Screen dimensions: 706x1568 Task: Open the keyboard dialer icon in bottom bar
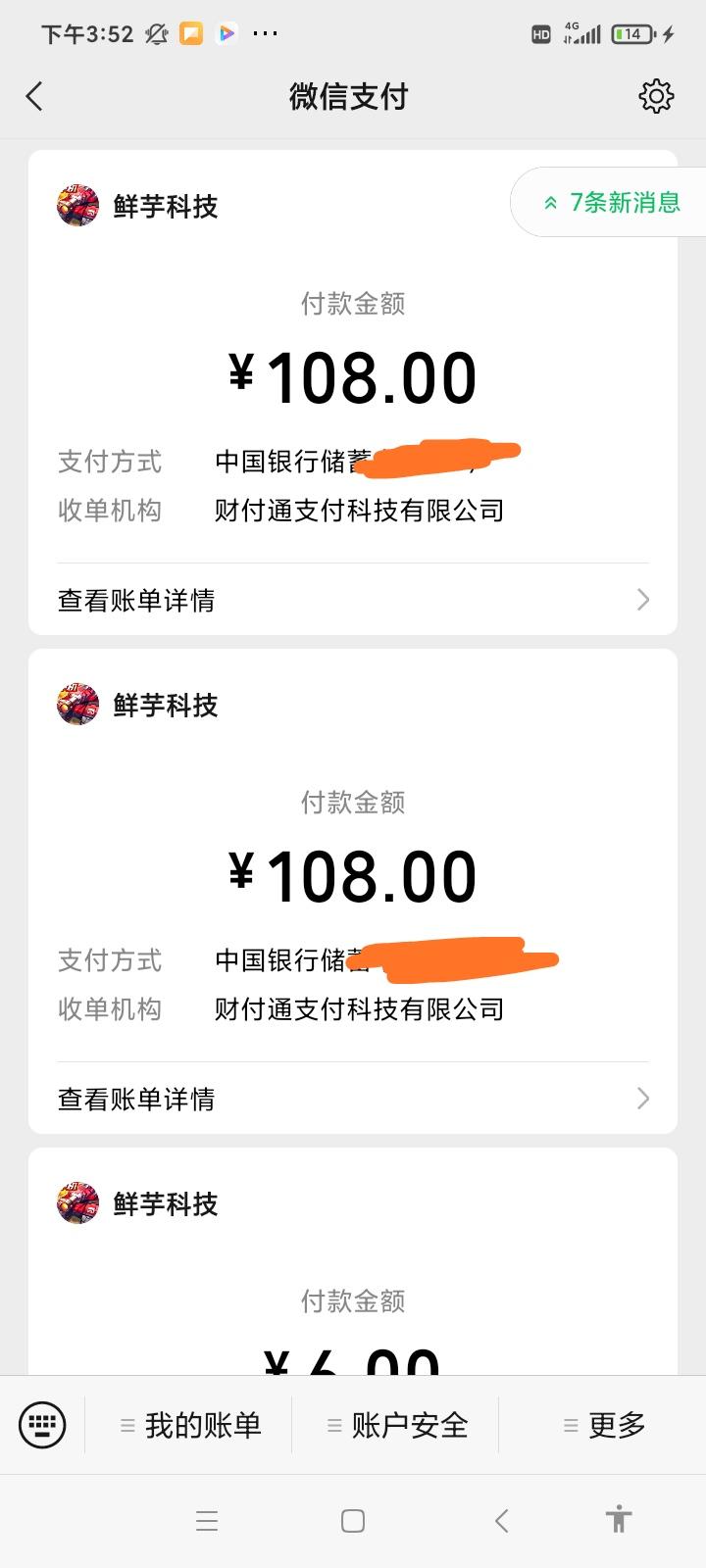[41, 1424]
